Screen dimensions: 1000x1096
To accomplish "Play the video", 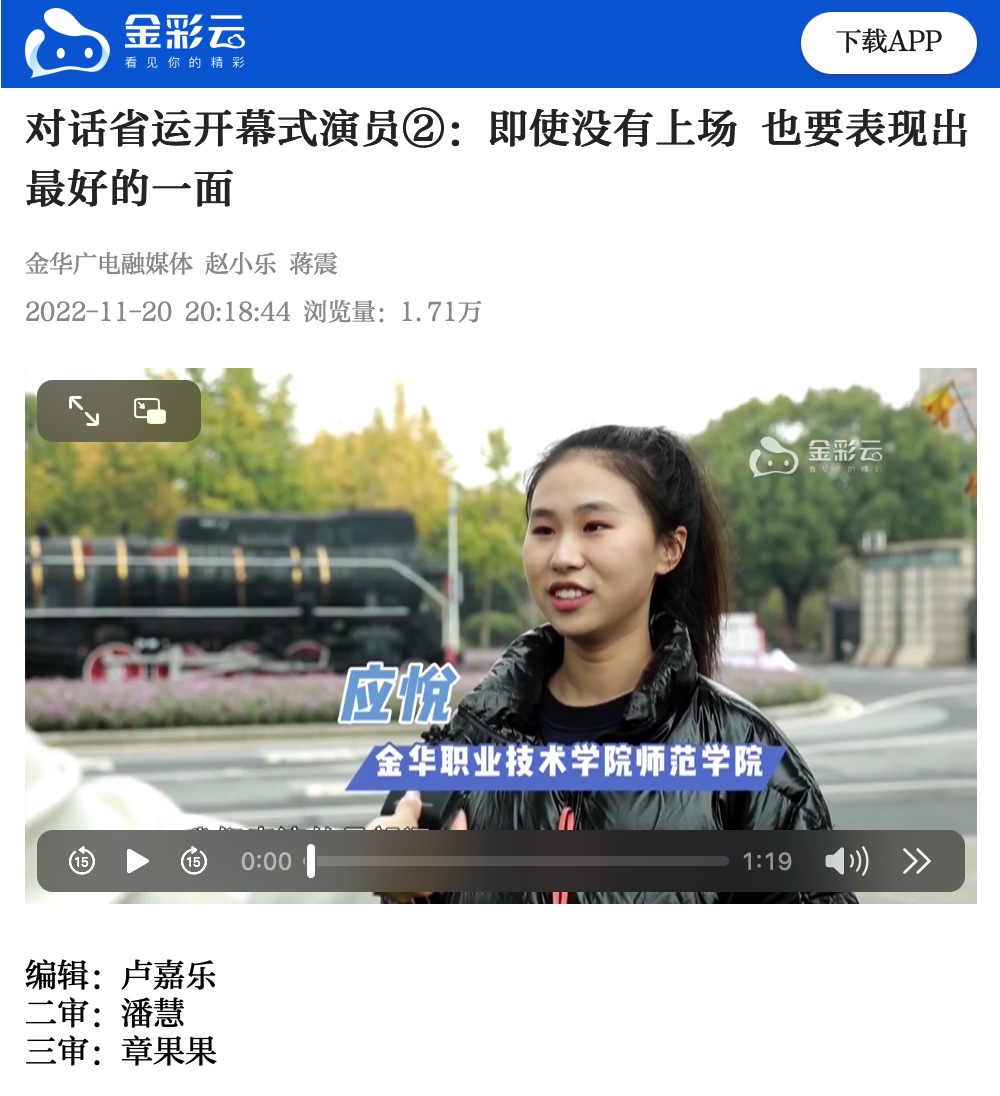I will coord(138,861).
